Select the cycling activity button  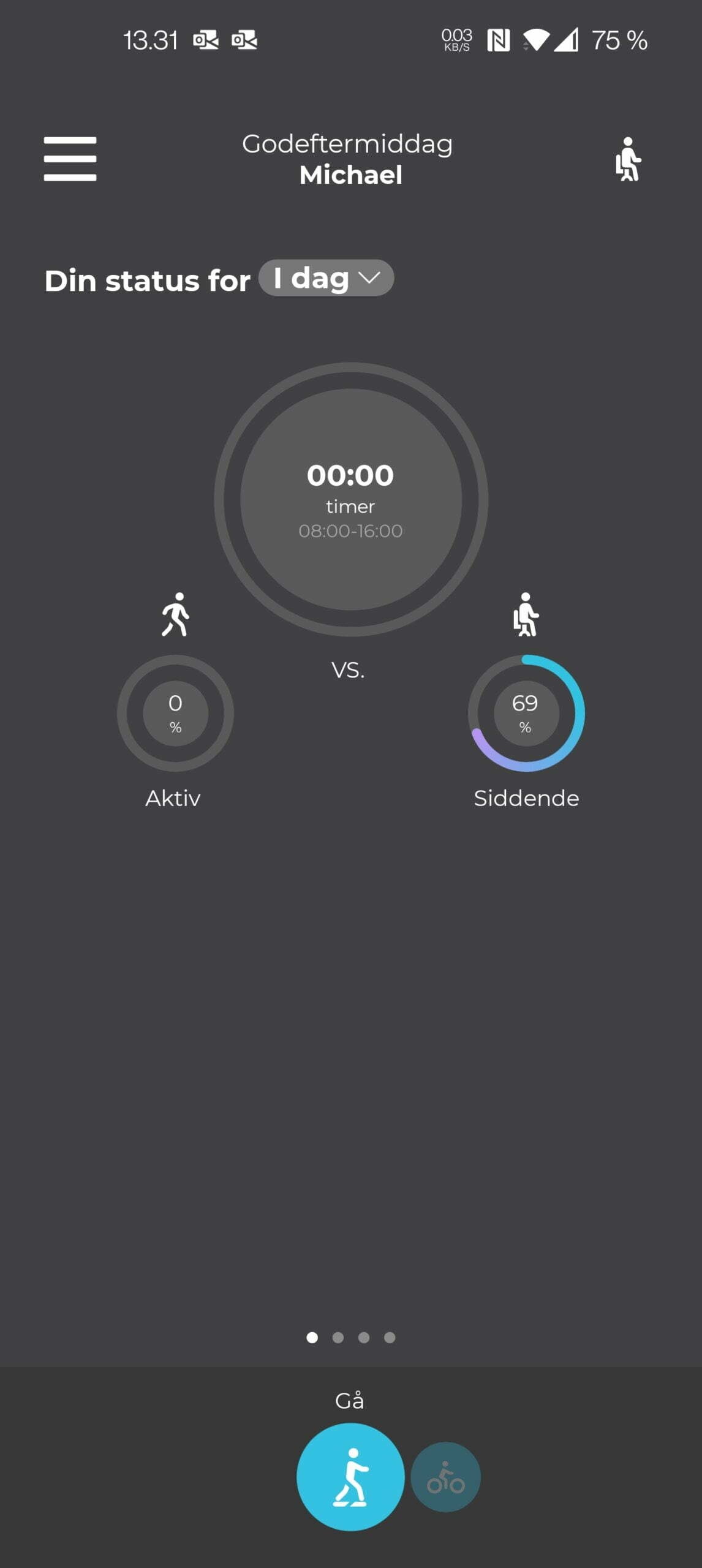click(445, 1477)
